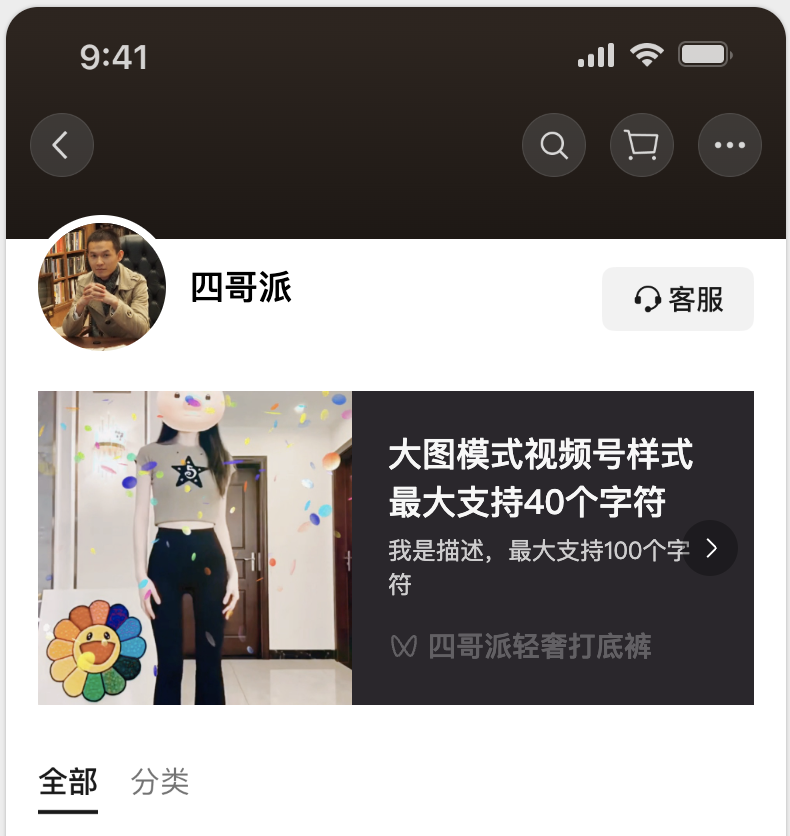The height and width of the screenshot is (836, 790).
Task: Open the 四哥派 shop avatar
Action: (x=102, y=286)
